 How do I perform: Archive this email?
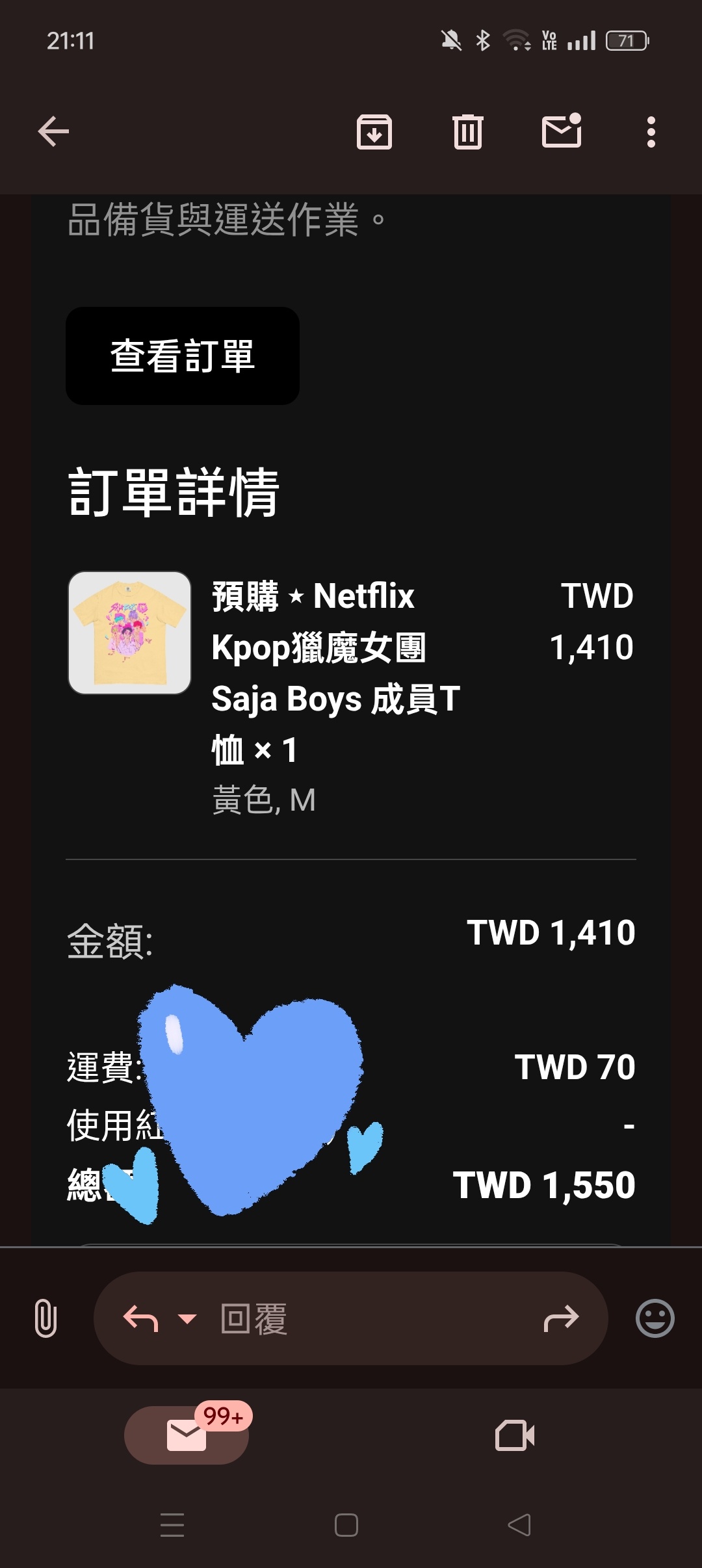click(374, 132)
